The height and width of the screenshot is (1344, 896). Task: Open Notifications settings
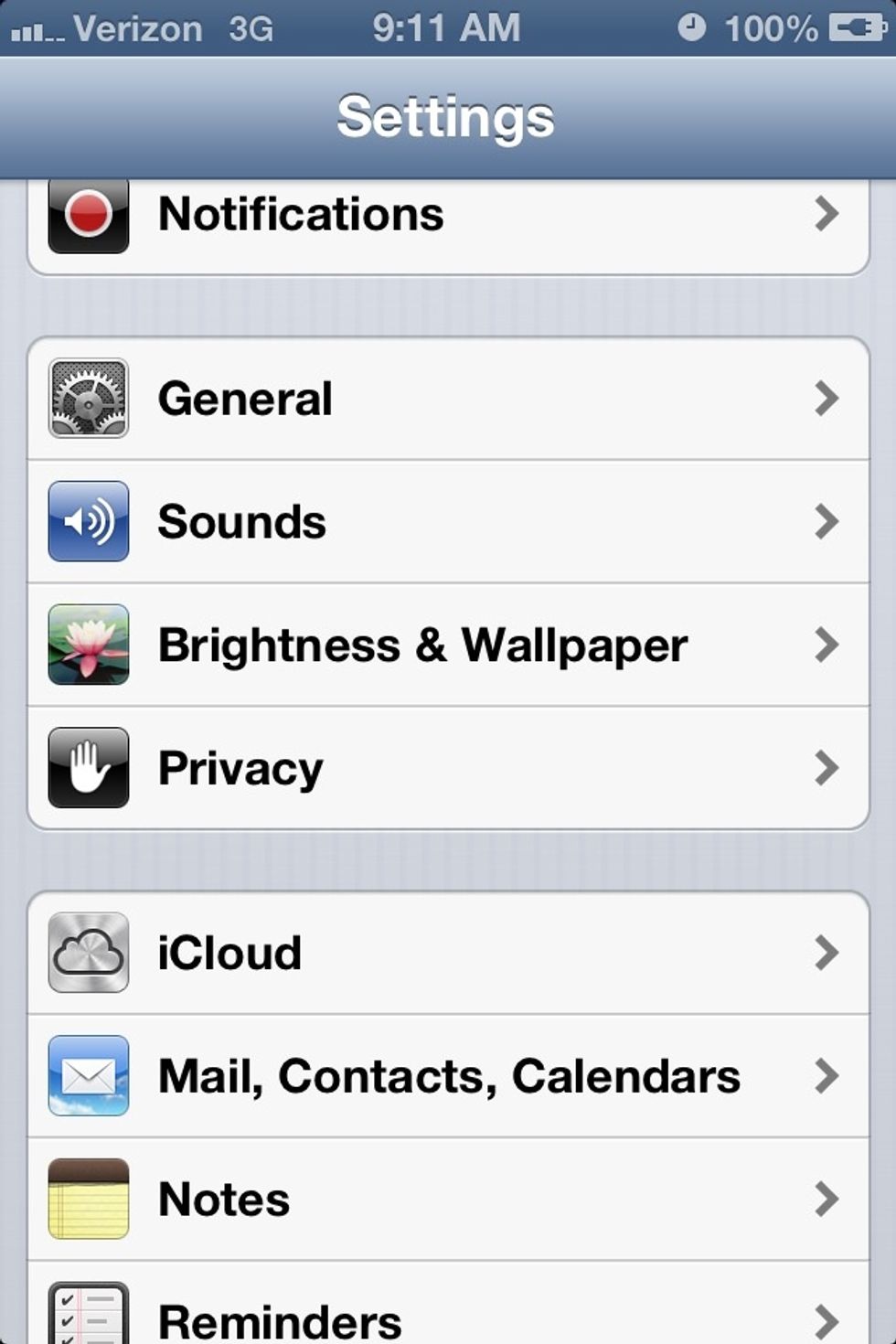click(x=447, y=216)
